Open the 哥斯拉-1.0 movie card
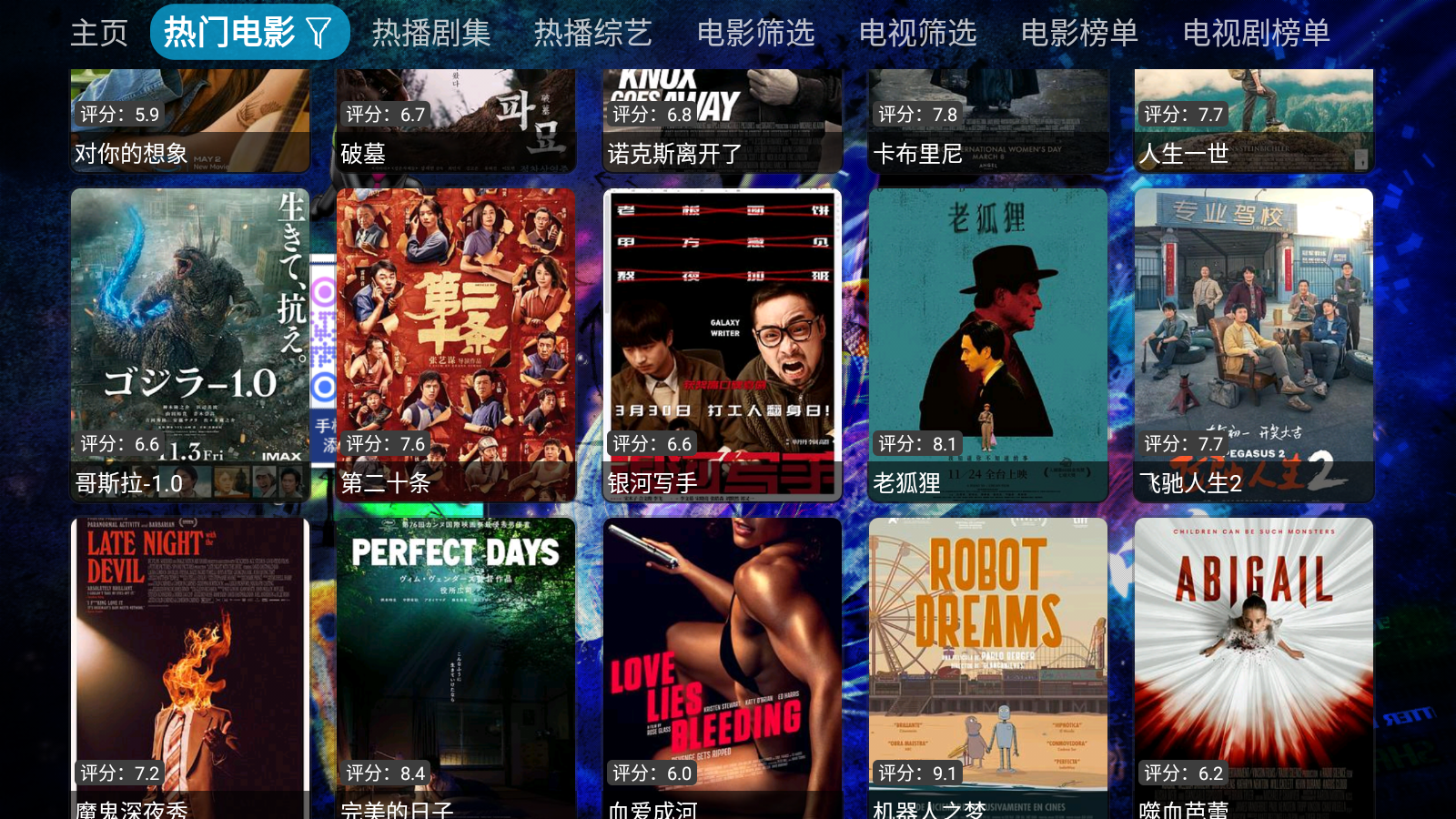Image resolution: width=1456 pixels, height=819 pixels. point(190,345)
